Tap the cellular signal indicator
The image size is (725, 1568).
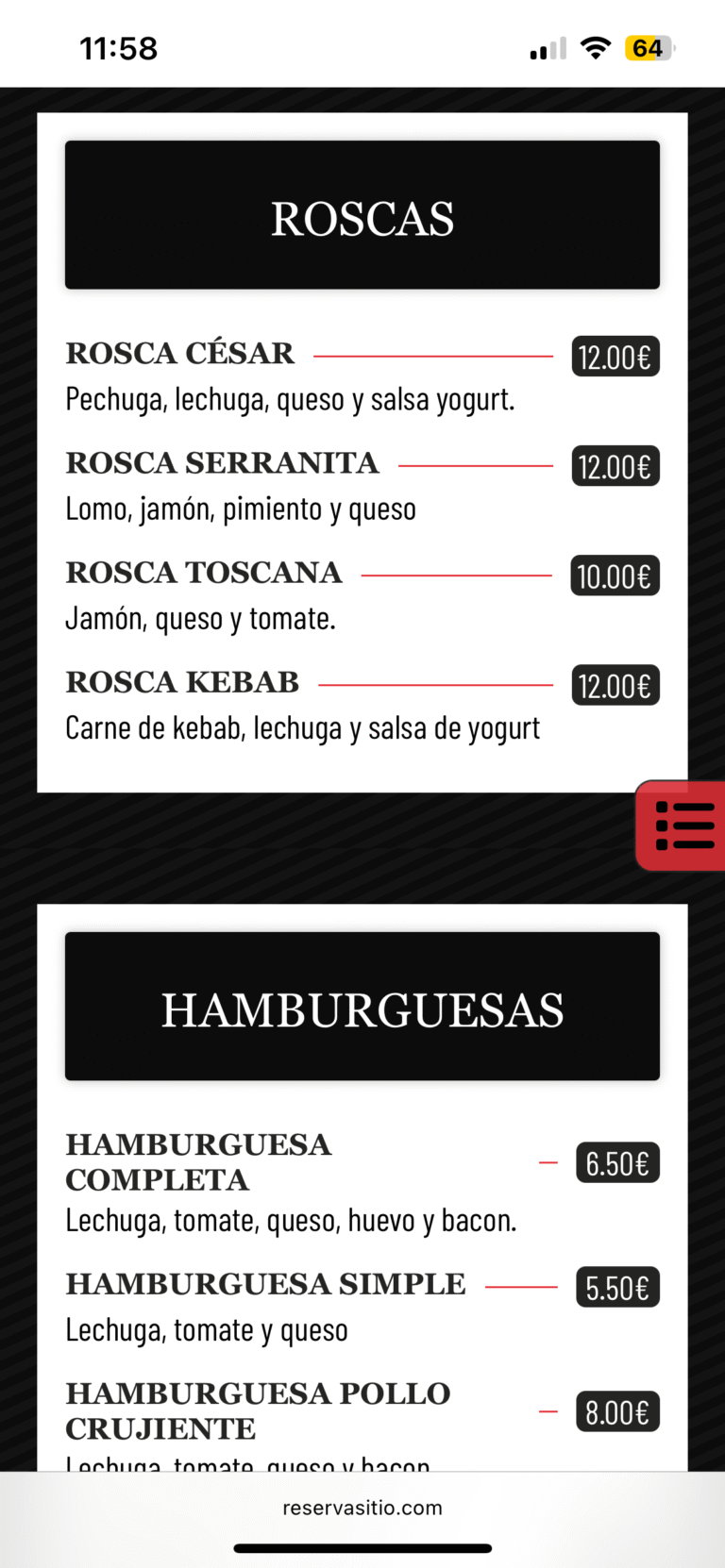click(x=546, y=47)
